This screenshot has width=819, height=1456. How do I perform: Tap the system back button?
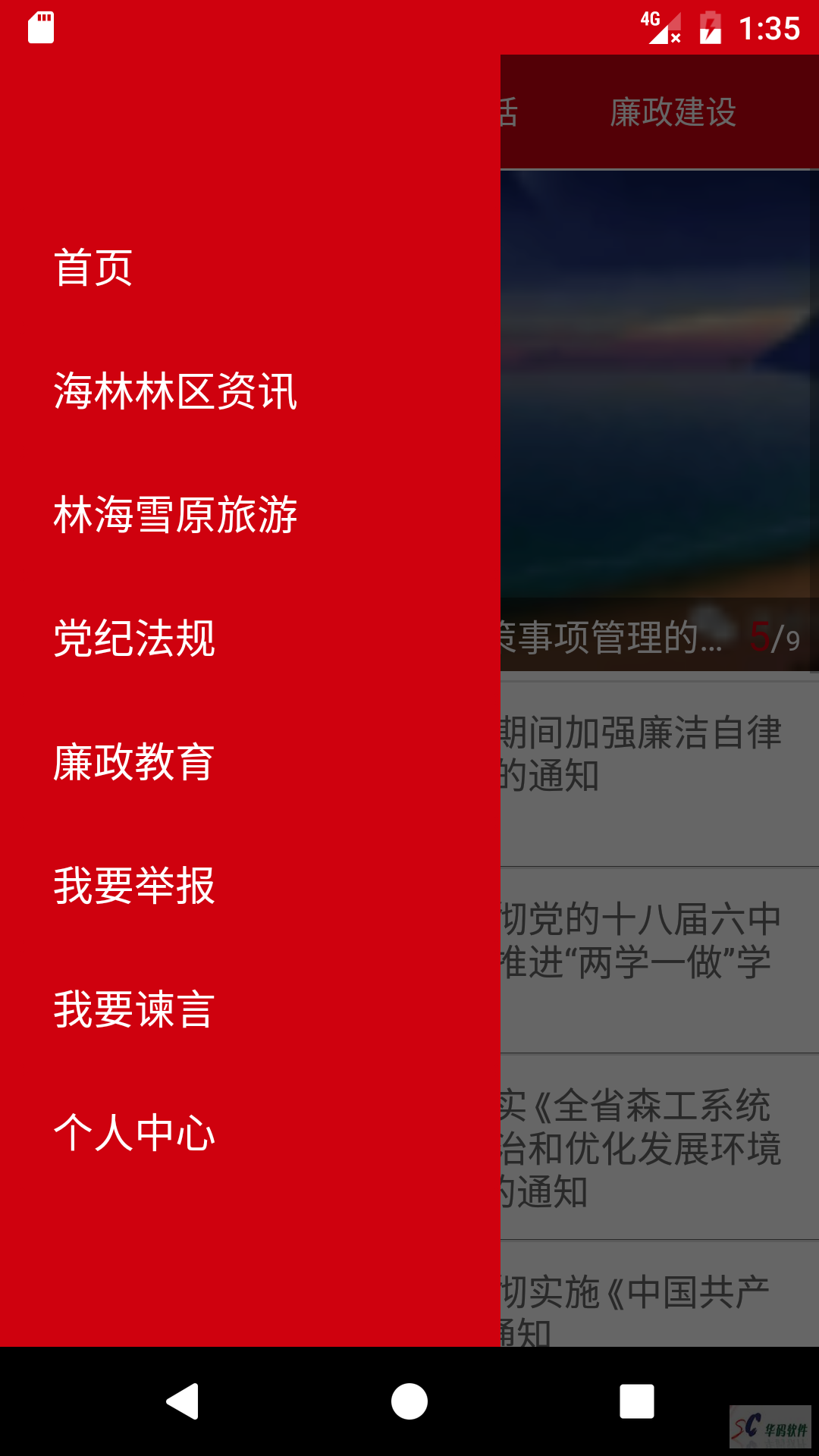182,1401
